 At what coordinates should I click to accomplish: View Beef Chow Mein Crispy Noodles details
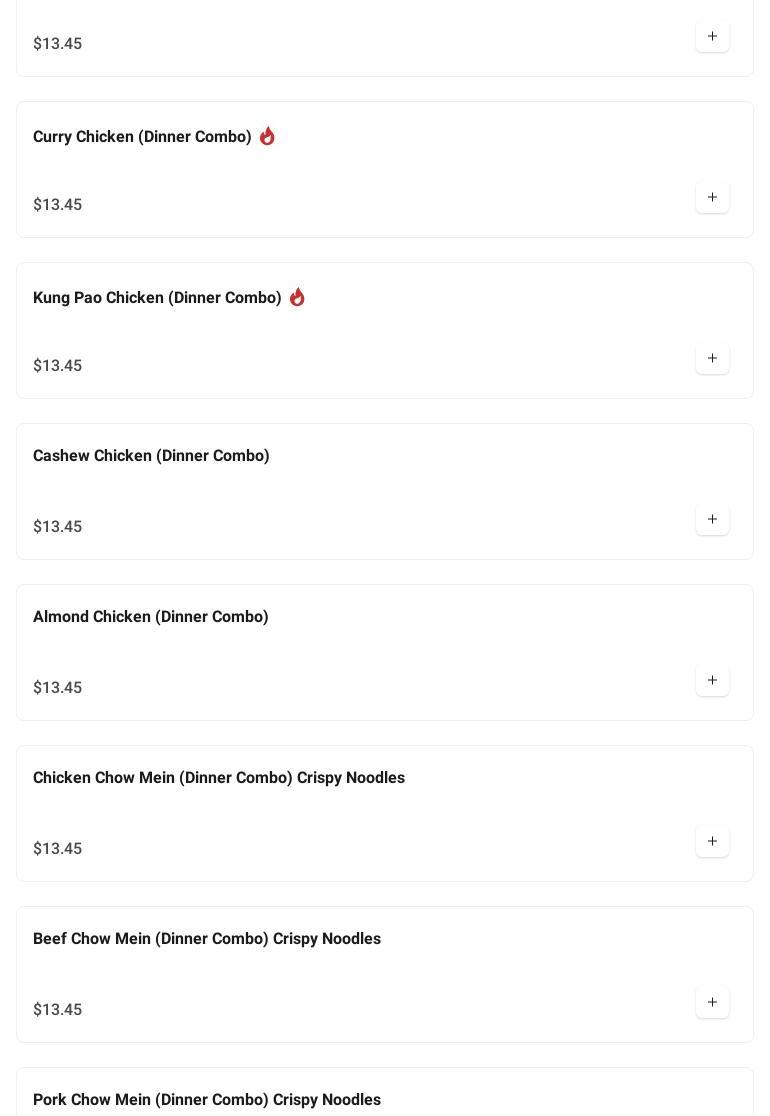(x=207, y=939)
